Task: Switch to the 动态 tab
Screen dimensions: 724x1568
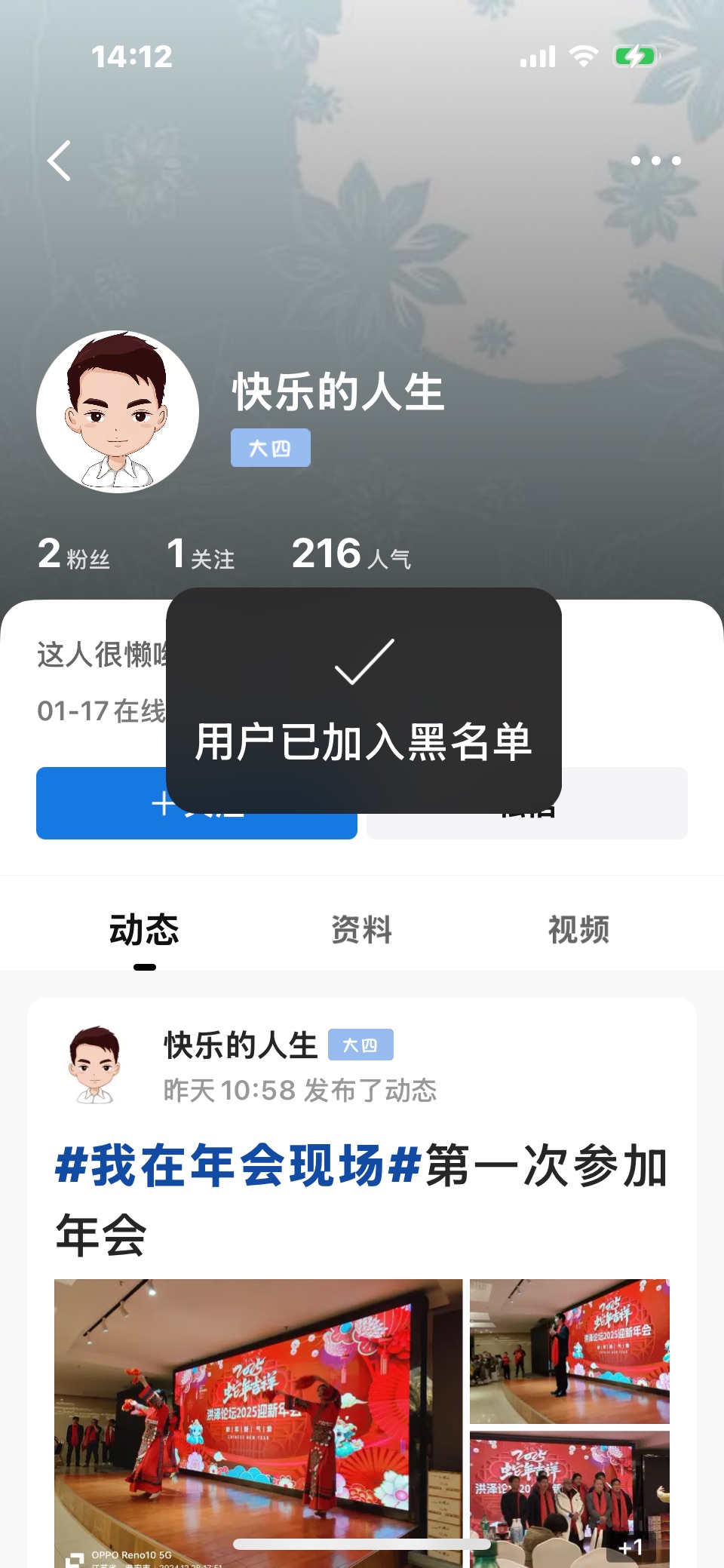Action: click(x=144, y=930)
